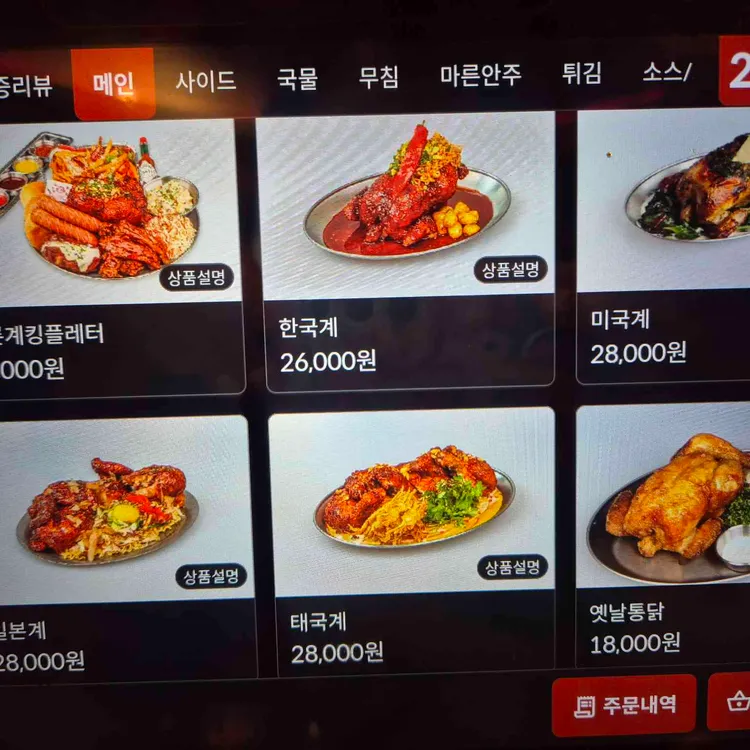This screenshot has height=750, width=750.
Task: Select the 한국계 menu item
Action: [x=407, y=250]
